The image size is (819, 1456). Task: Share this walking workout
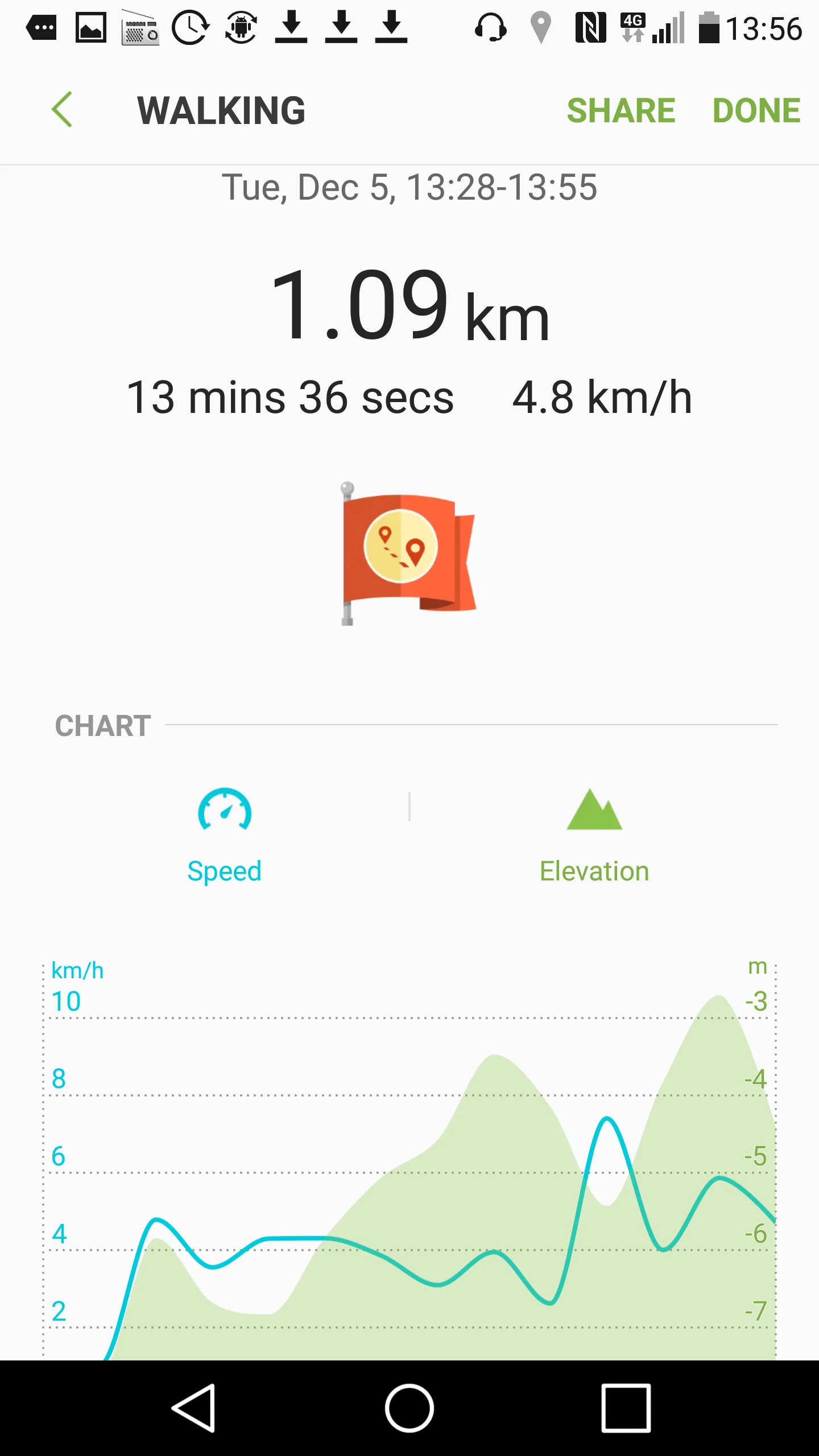(621, 110)
